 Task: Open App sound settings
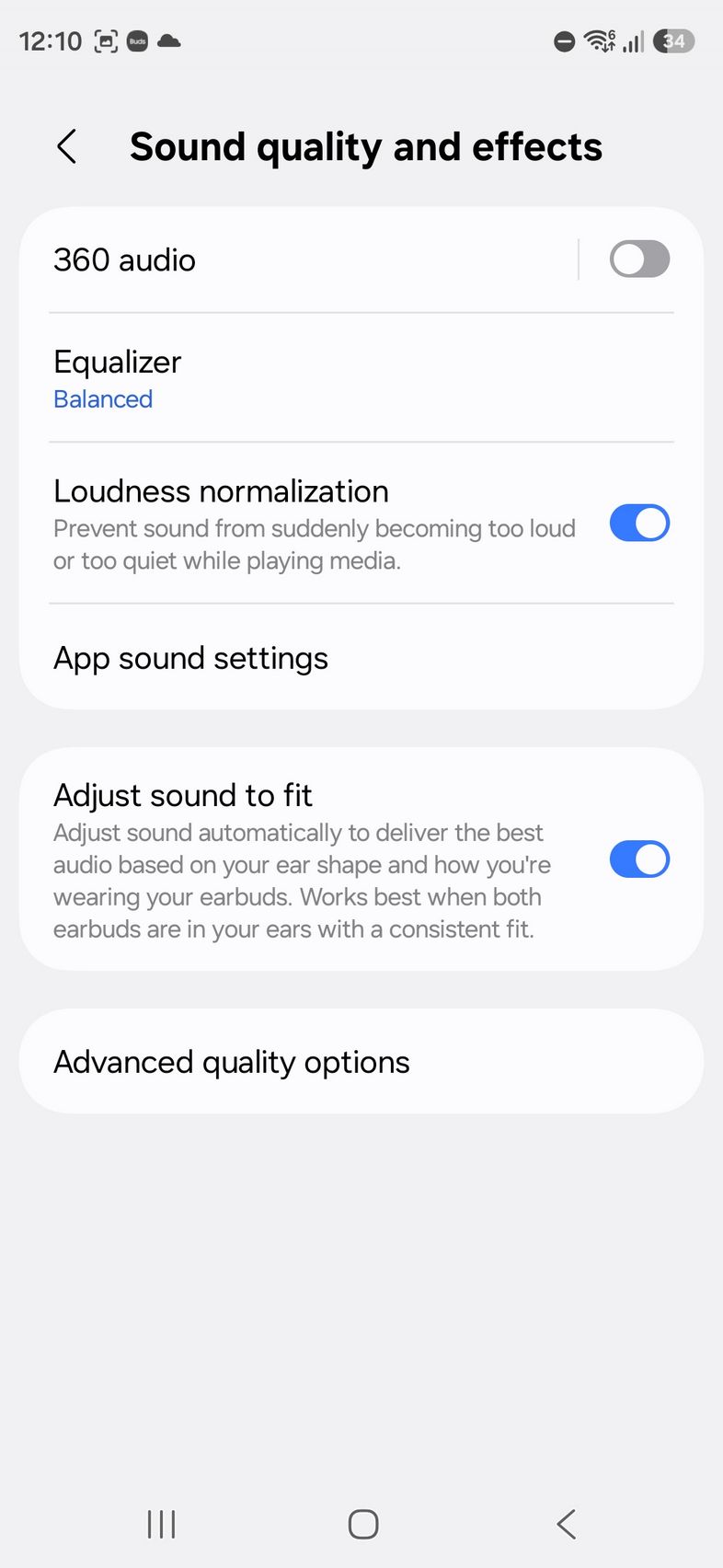point(276,659)
